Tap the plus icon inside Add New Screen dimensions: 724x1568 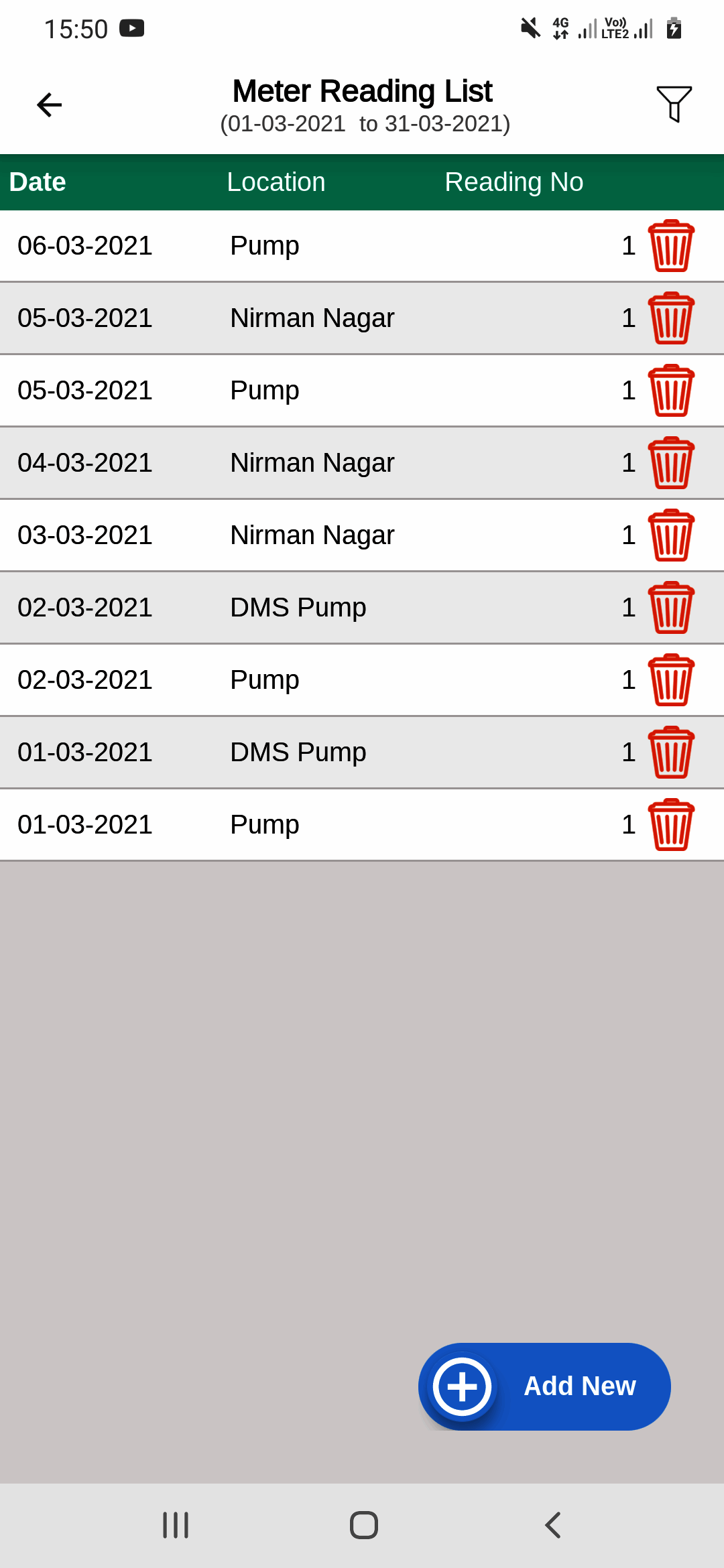pyautogui.click(x=462, y=1386)
